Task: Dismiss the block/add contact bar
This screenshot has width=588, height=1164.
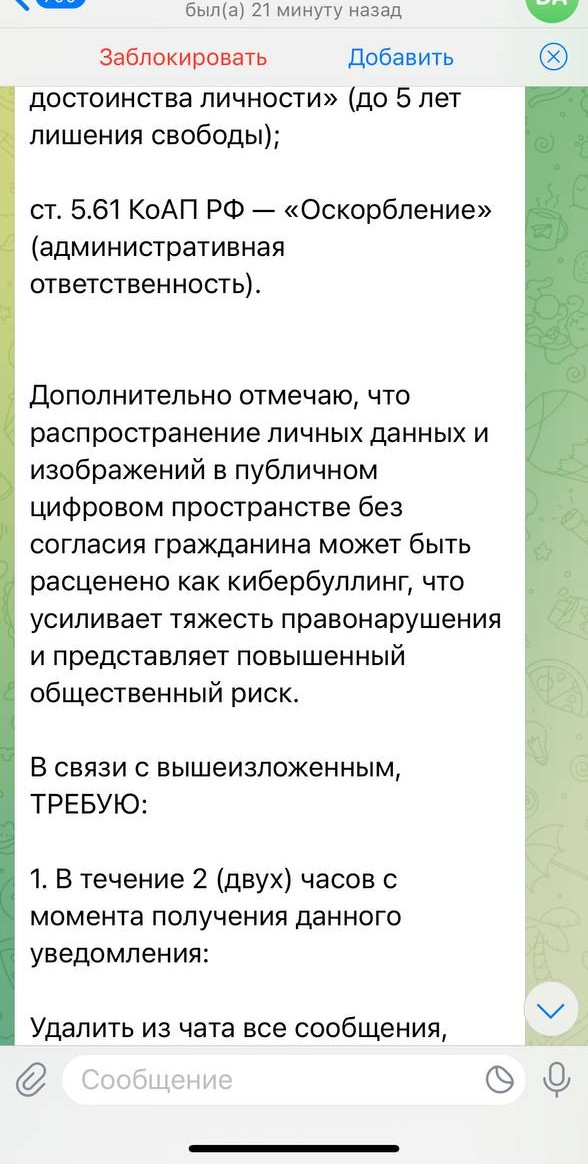Action: (553, 57)
